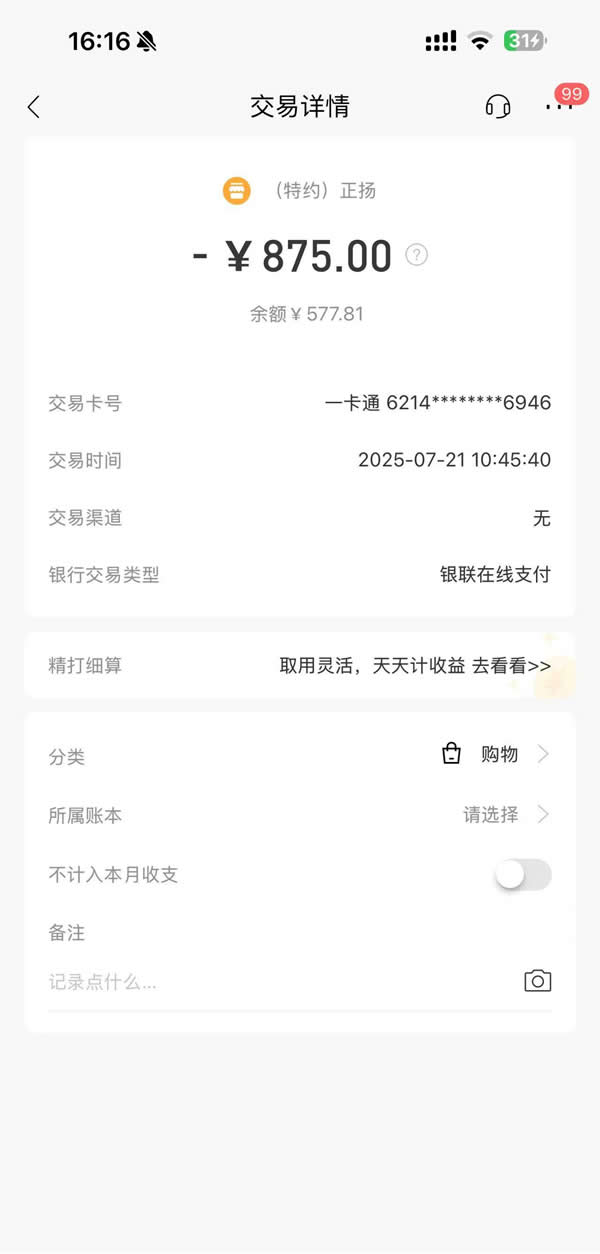Tap the 记录点什么 note field
This screenshot has width=600, height=1254.
point(270,982)
